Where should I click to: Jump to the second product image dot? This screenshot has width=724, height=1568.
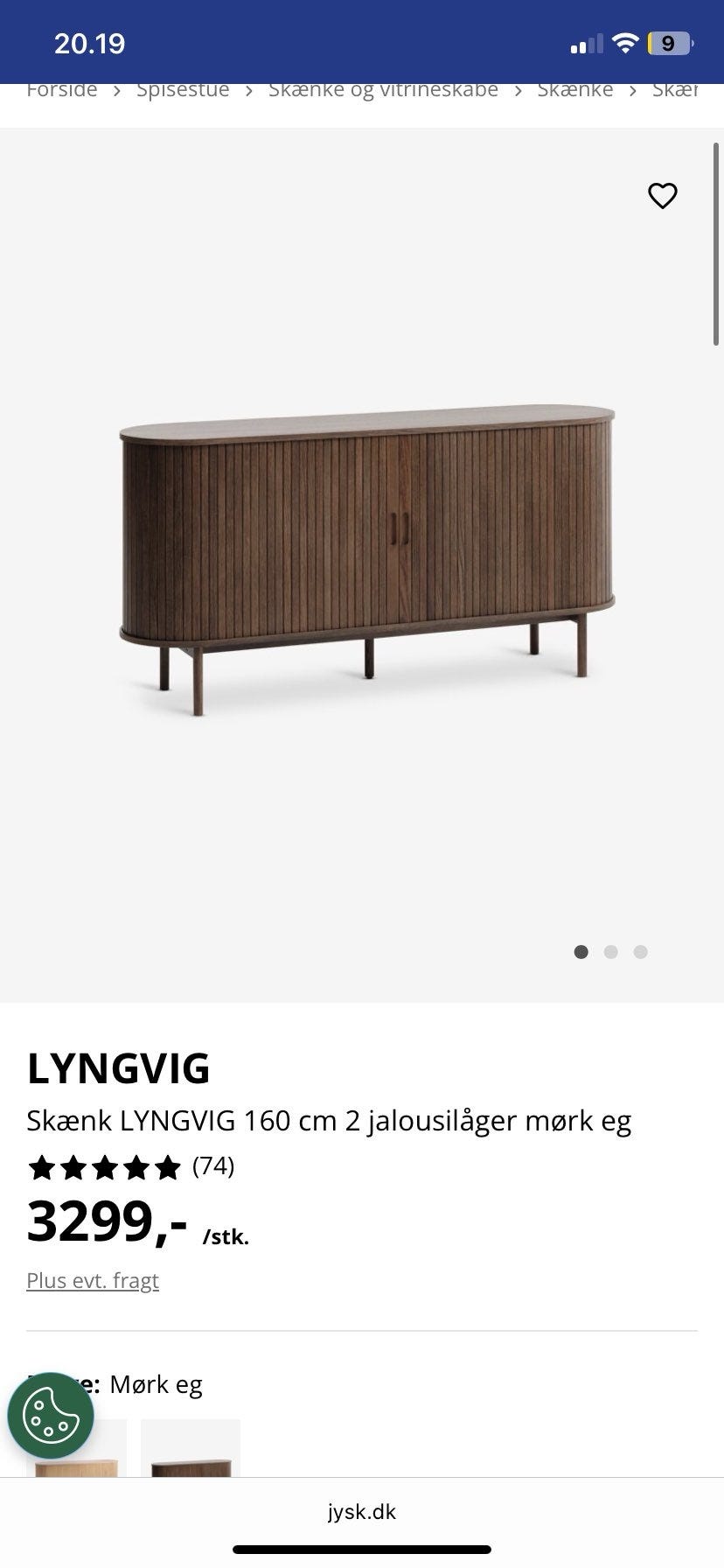click(x=610, y=952)
